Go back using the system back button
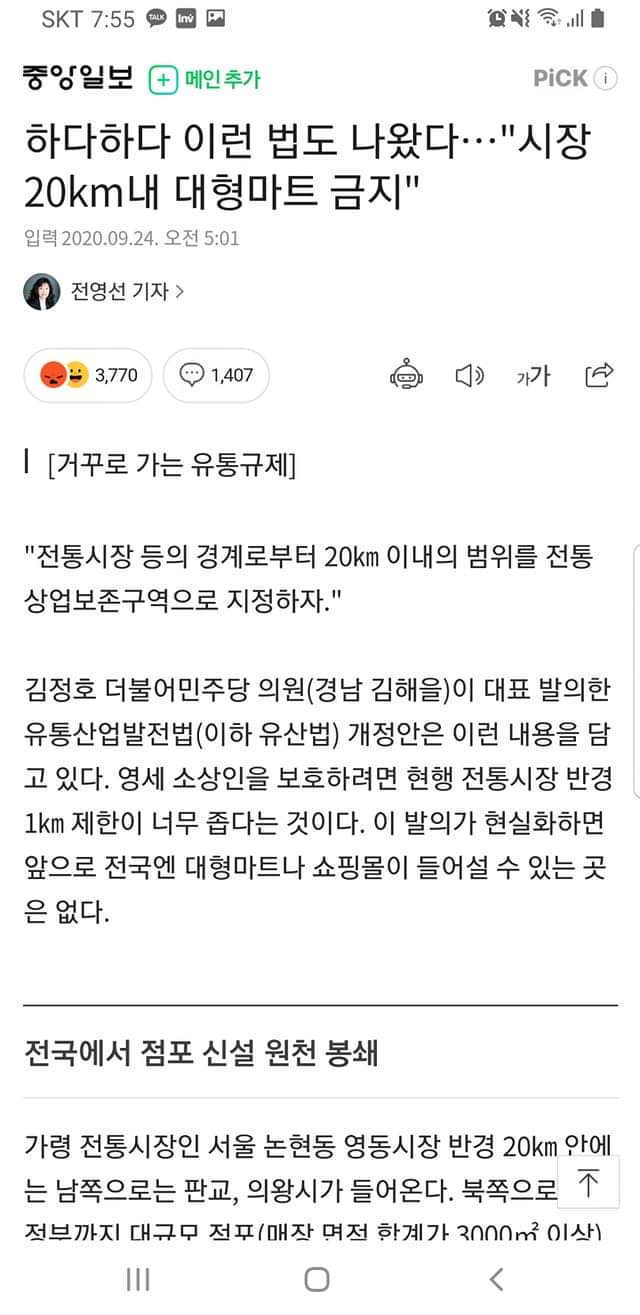This screenshot has width=640, height=1315. (496, 1279)
